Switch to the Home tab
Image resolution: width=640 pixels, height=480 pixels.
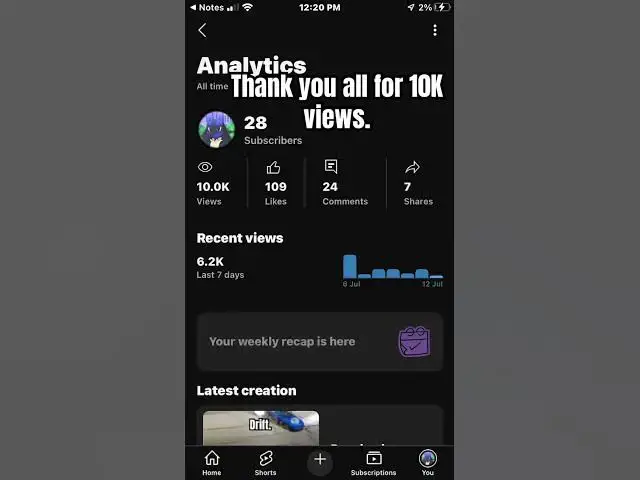click(212, 462)
